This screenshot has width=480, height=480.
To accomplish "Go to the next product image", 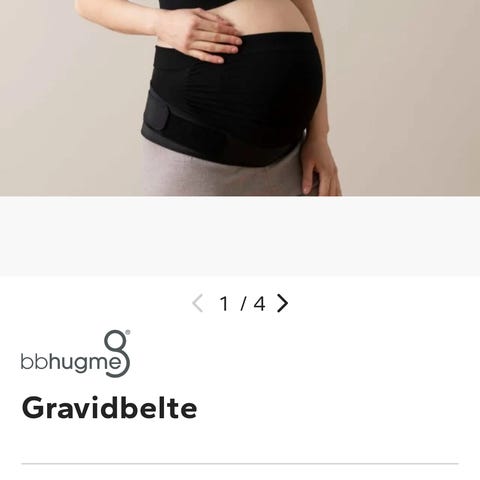I will pos(282,303).
